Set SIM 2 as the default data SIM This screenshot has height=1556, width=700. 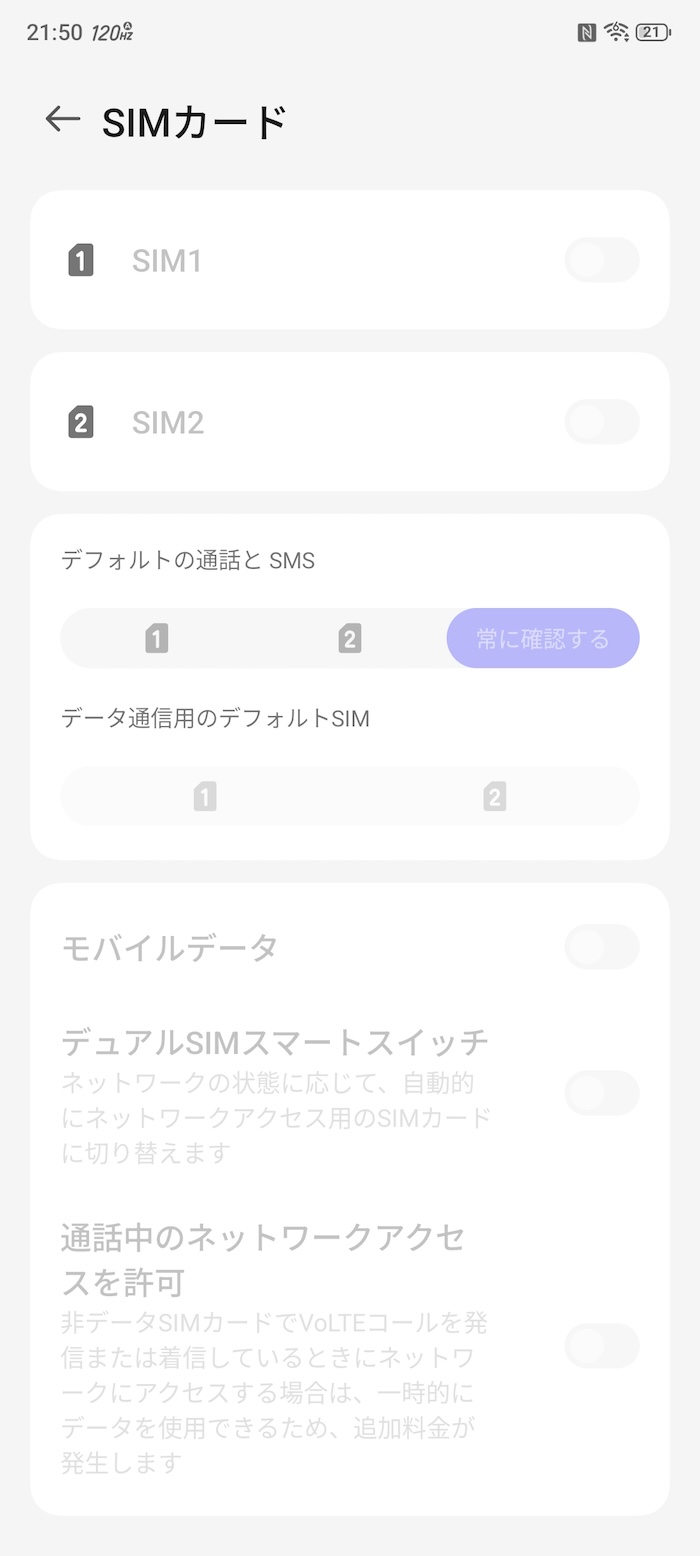pyautogui.click(x=494, y=796)
